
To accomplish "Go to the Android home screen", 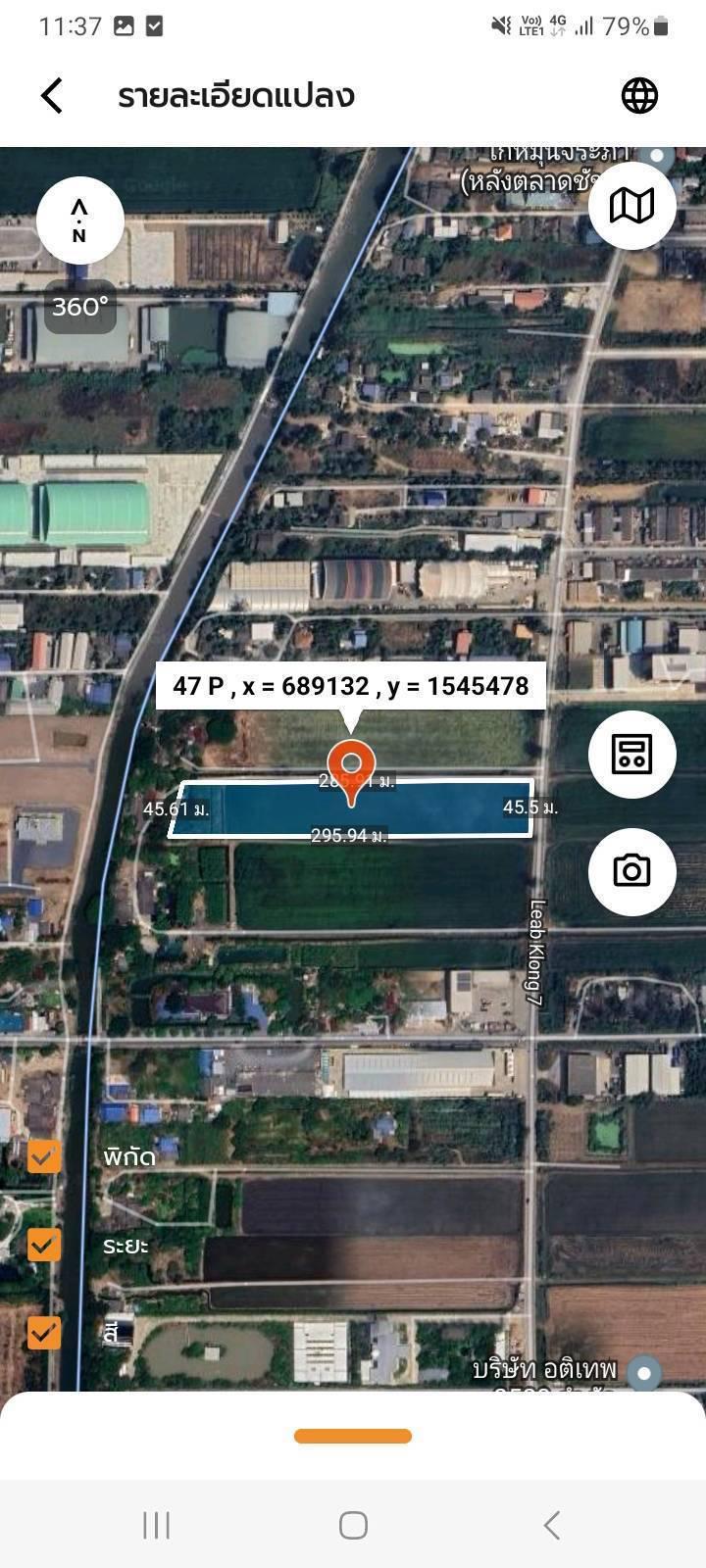I will click(353, 1525).
